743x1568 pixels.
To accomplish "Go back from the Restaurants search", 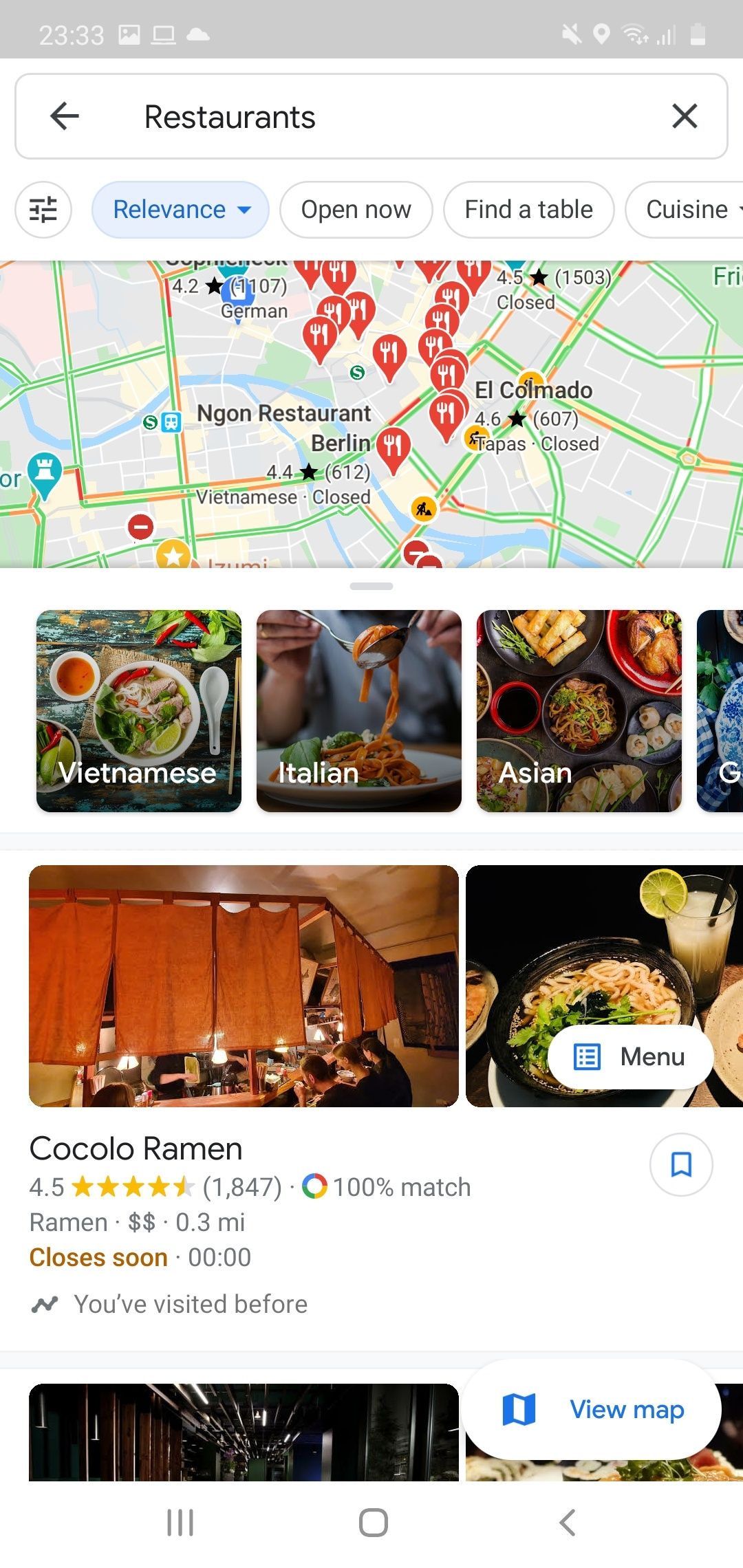I will (x=65, y=116).
